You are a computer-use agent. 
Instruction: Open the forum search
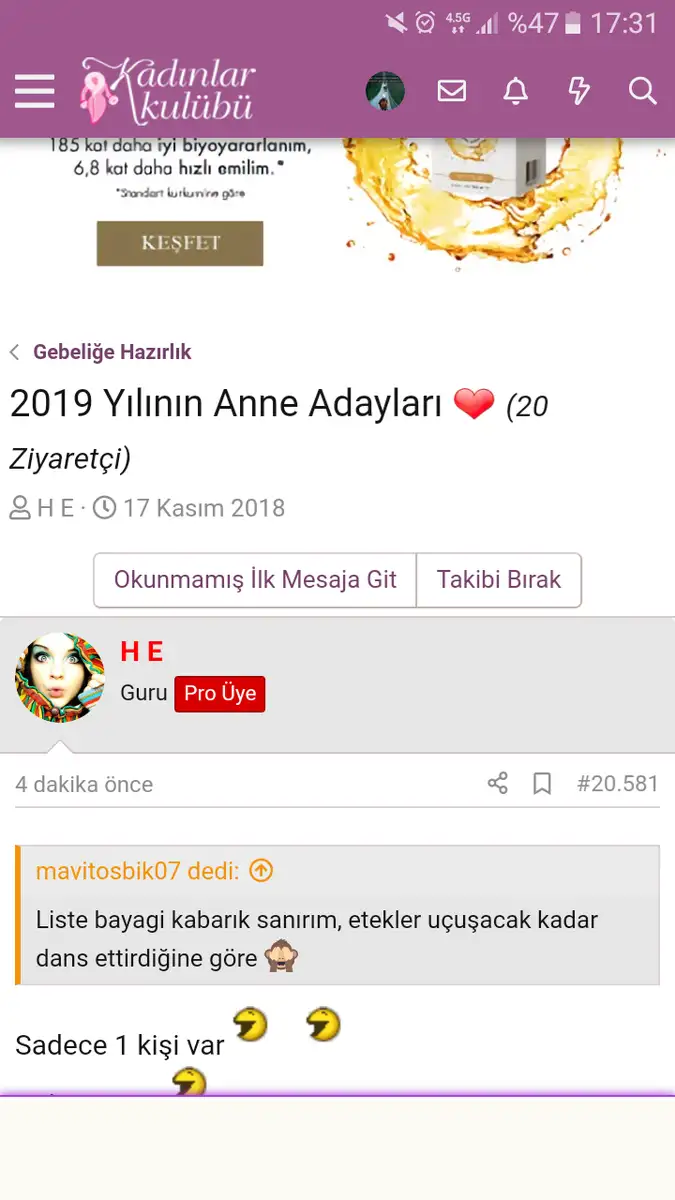pos(642,91)
